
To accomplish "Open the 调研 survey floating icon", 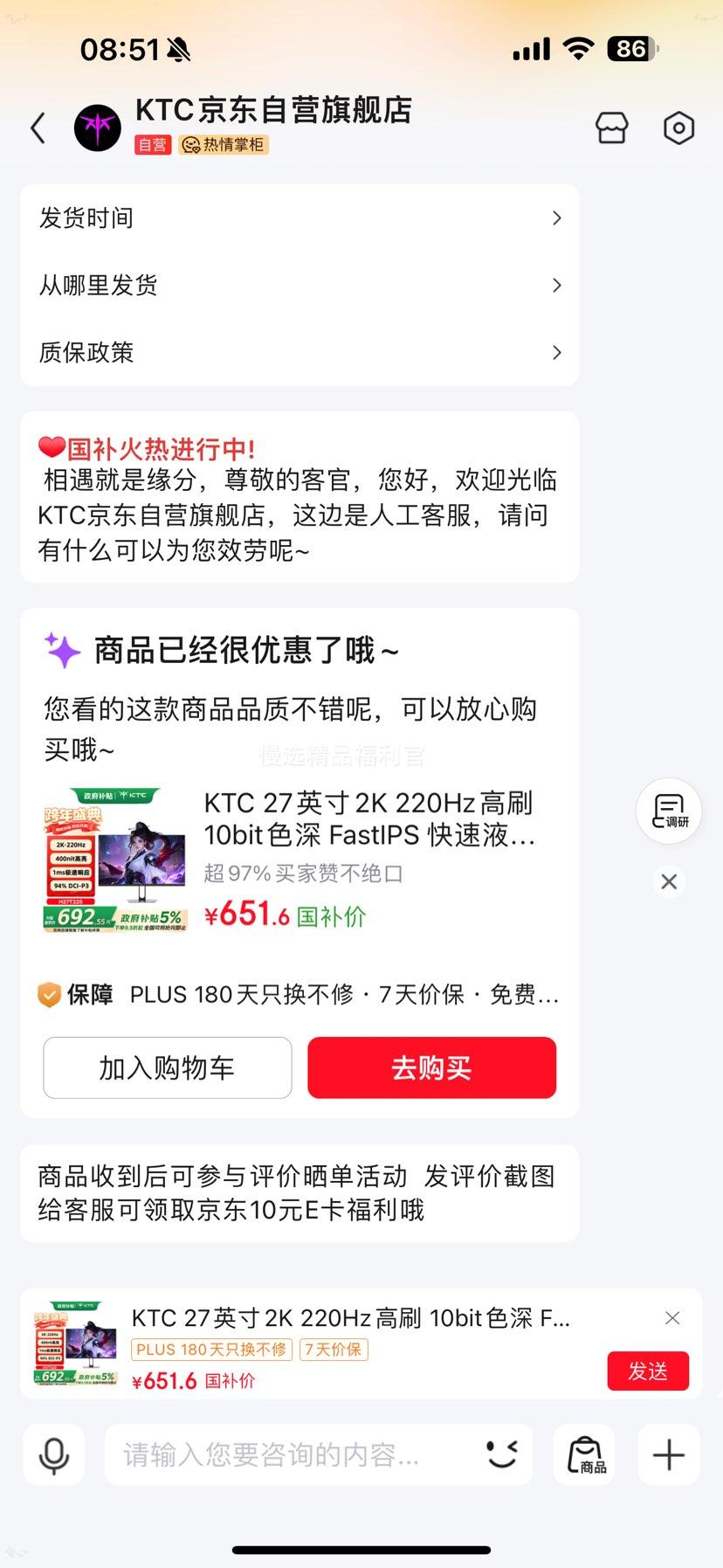I will pyautogui.click(x=668, y=810).
